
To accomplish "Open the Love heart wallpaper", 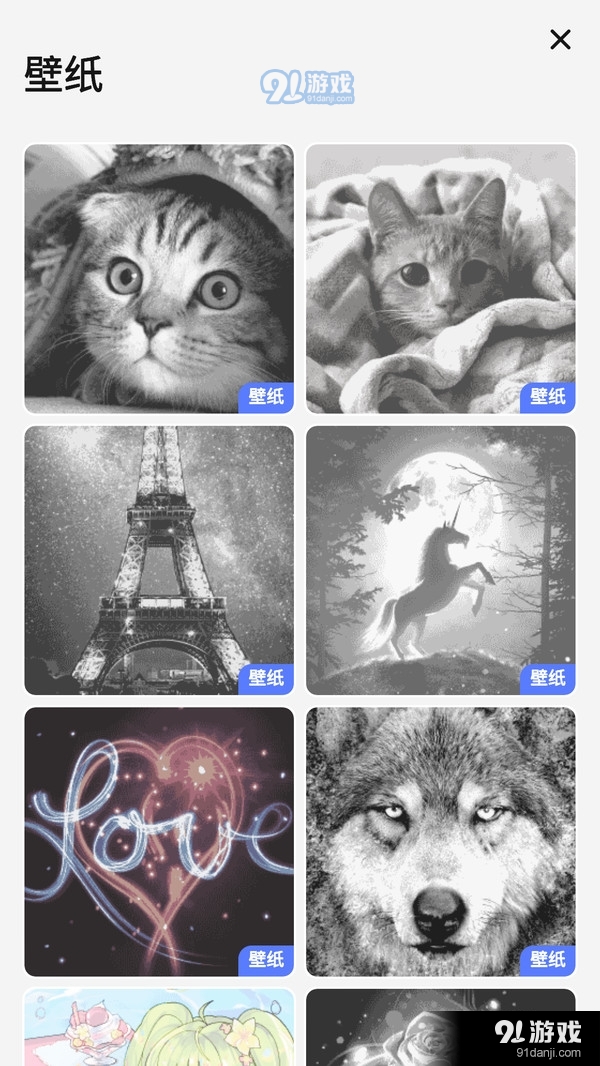I will pyautogui.click(x=159, y=842).
